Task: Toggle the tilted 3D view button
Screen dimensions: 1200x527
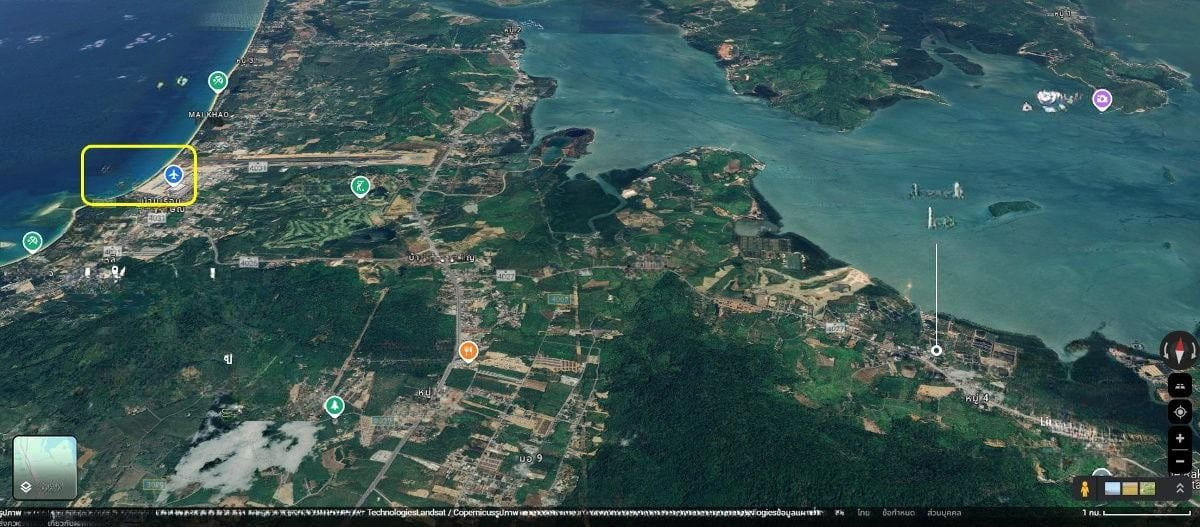Action: click(x=1180, y=384)
